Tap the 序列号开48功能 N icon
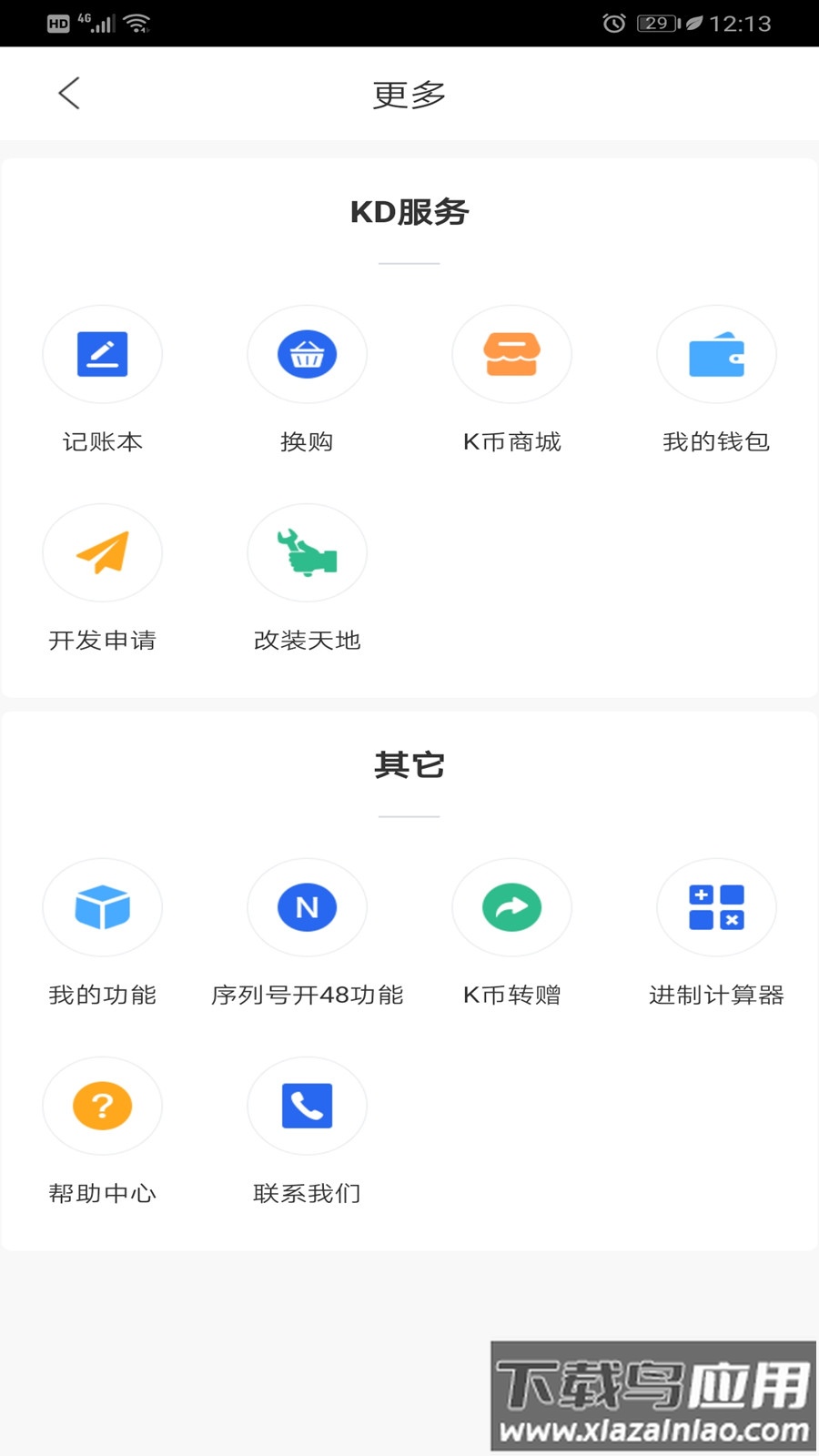 (307, 907)
